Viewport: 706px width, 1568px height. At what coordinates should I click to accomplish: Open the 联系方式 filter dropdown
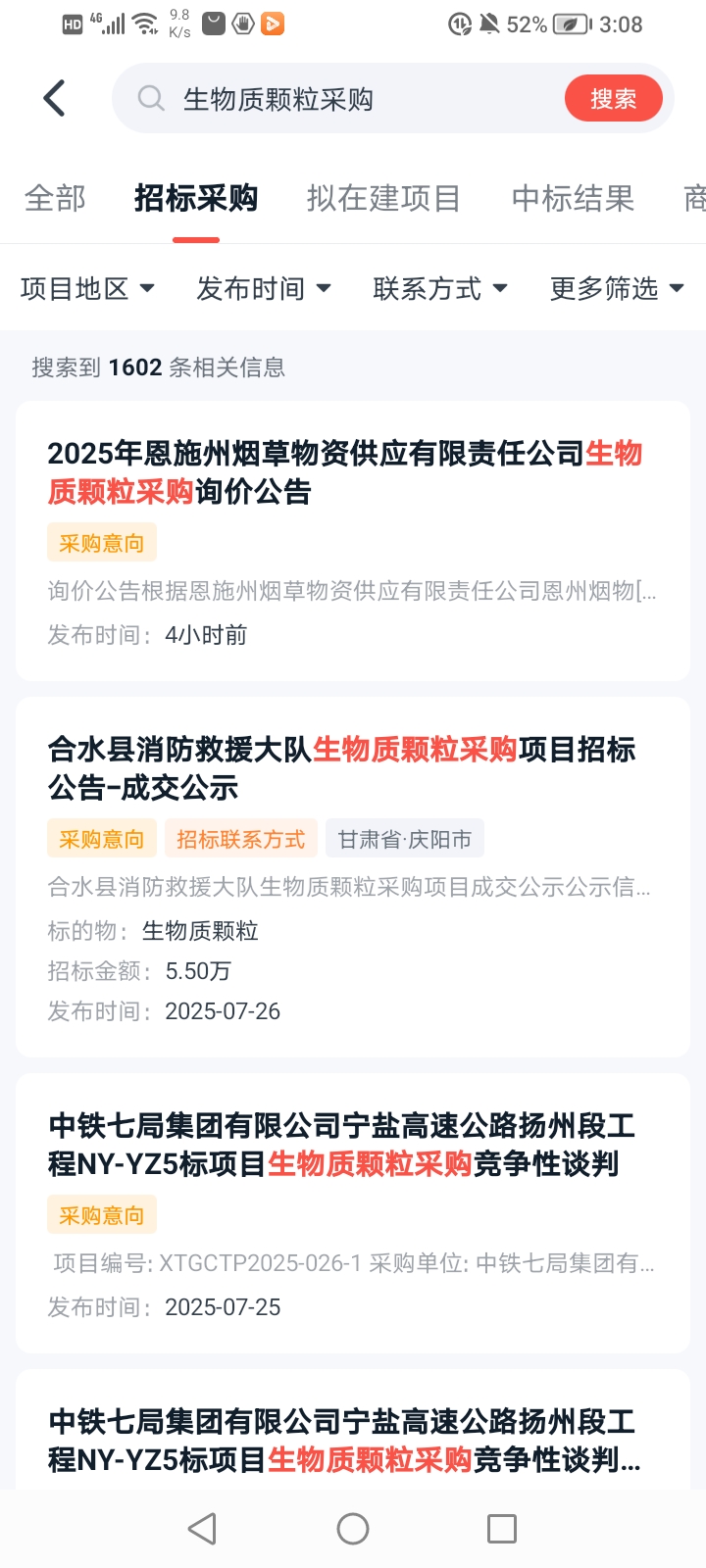(440, 289)
